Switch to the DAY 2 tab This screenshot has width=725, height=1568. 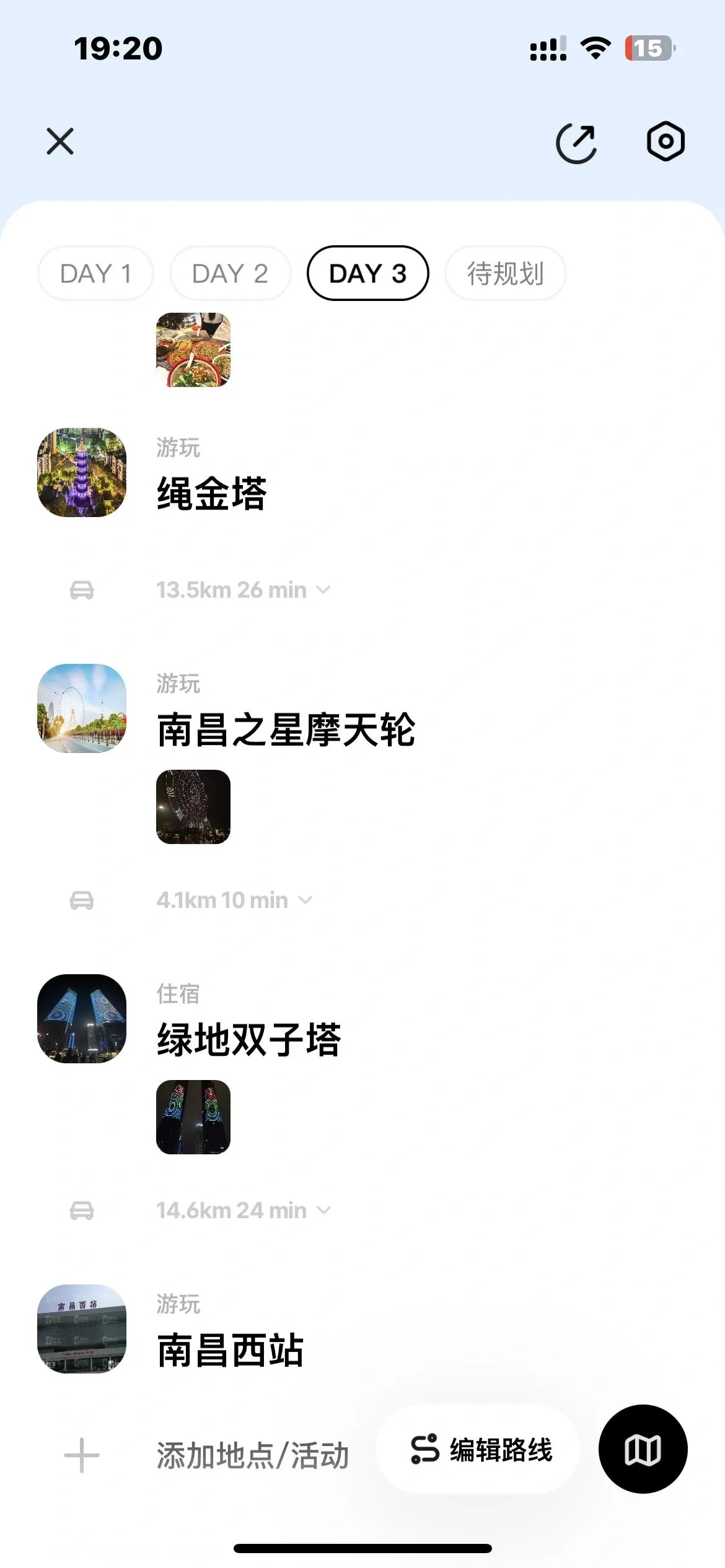230,273
